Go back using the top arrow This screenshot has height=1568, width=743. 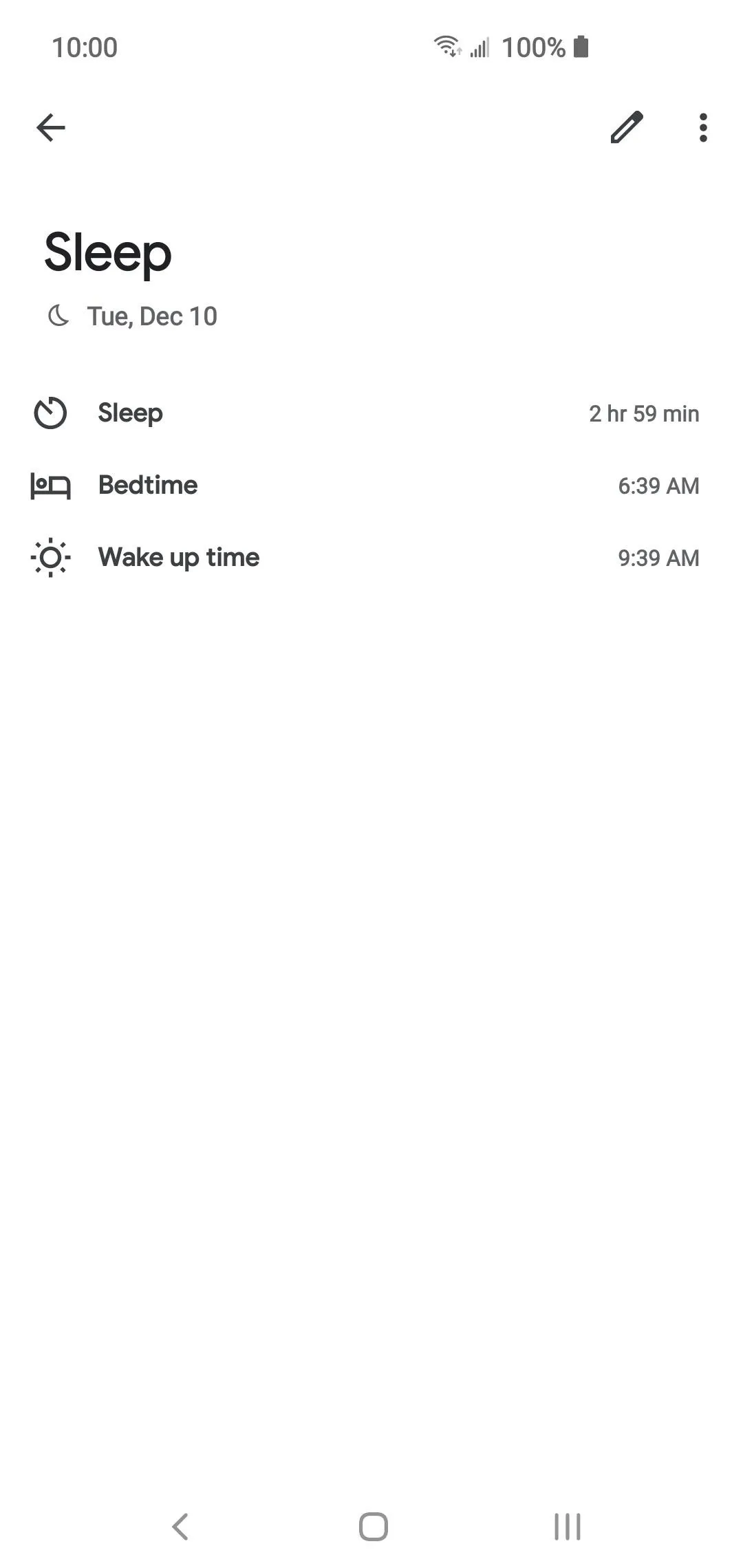click(x=51, y=127)
